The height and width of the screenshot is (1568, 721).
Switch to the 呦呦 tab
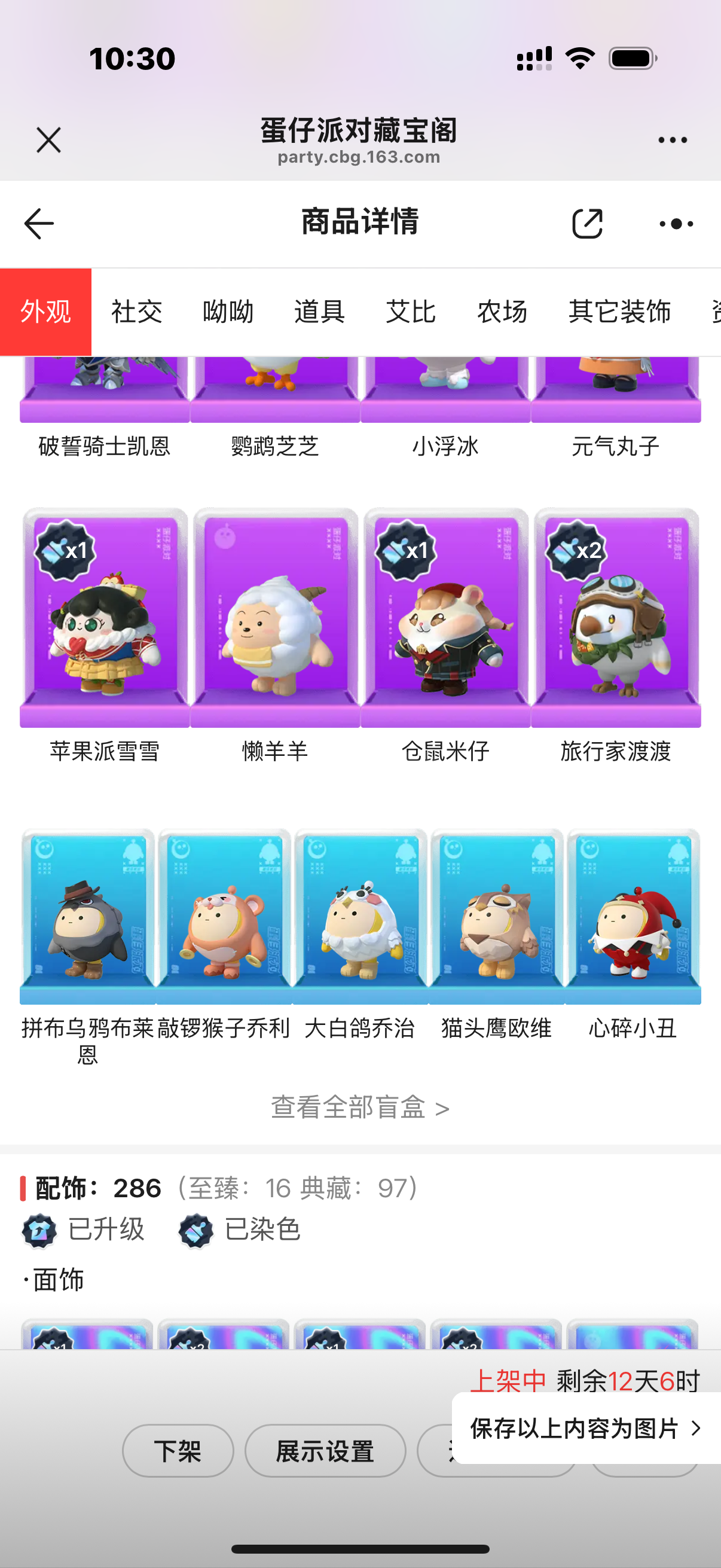(x=228, y=312)
